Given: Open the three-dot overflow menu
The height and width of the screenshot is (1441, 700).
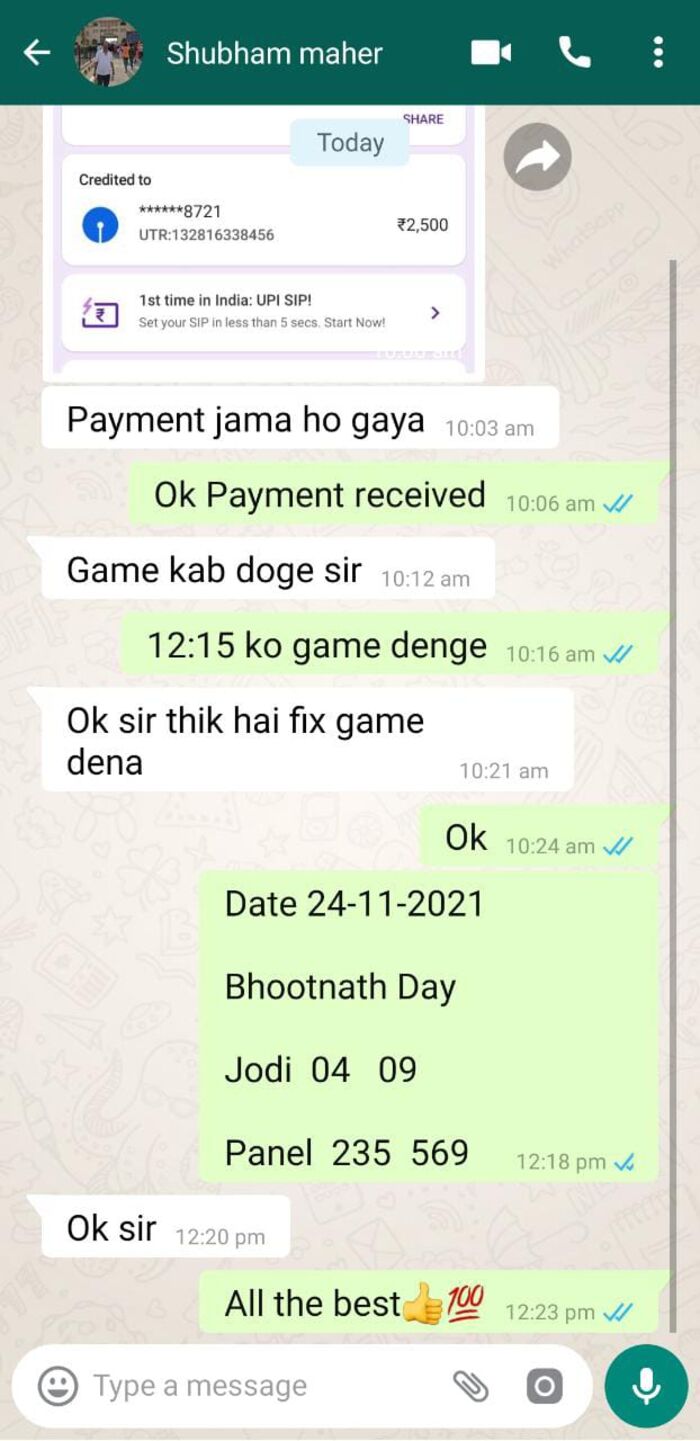Looking at the screenshot, I should 657,52.
